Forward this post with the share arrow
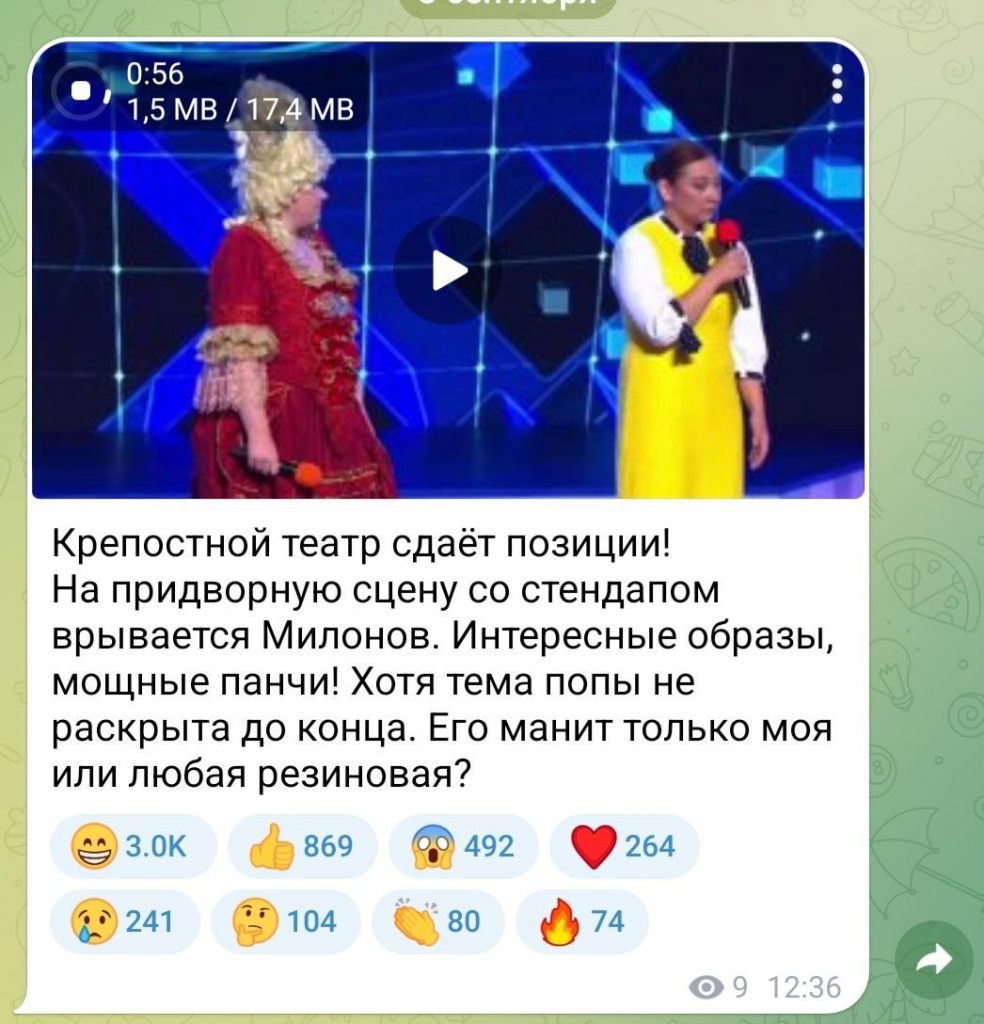 click(934, 961)
